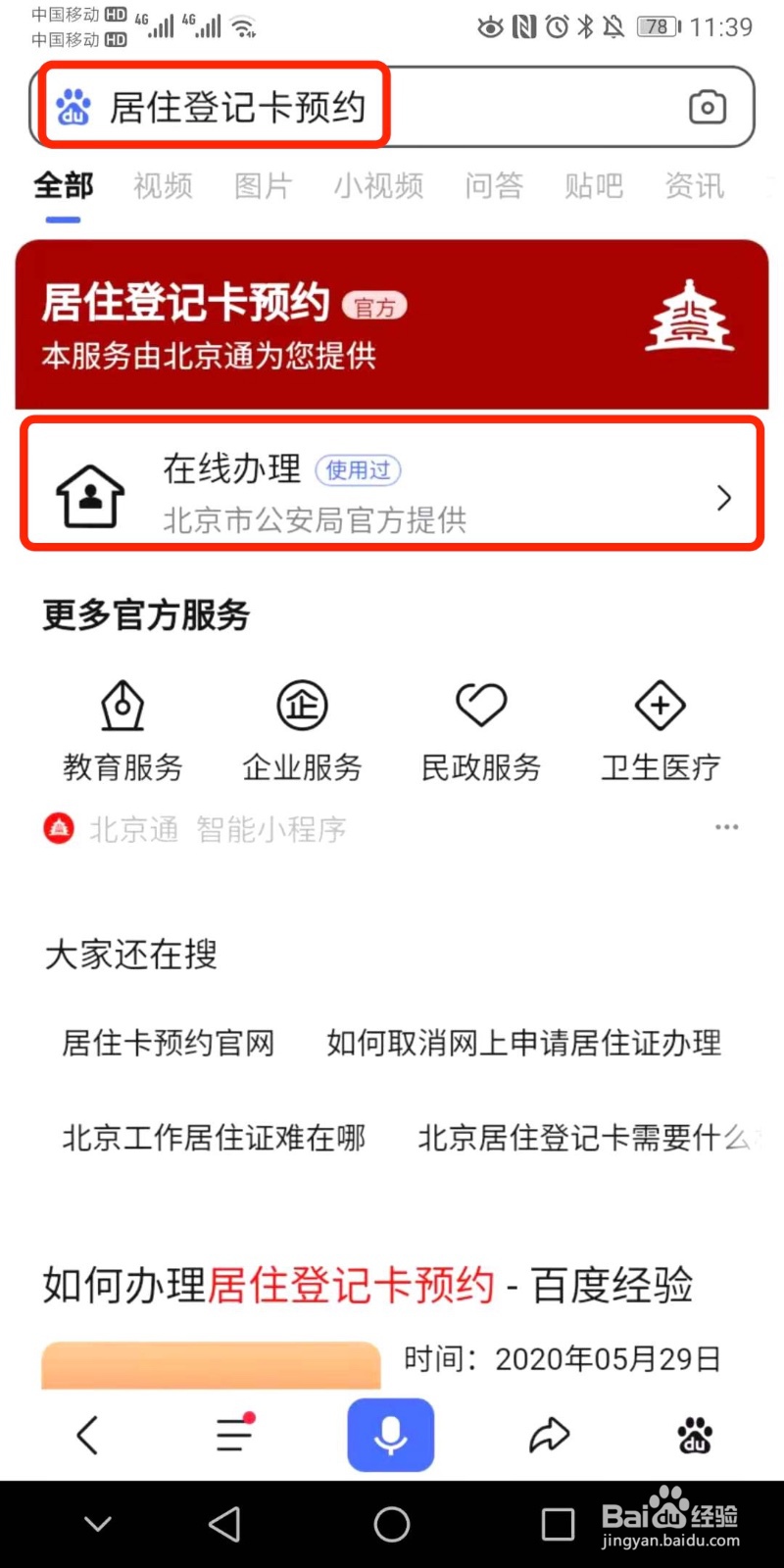Activate the voice search microphone button
Screen dimensions: 784x1568
390,1433
